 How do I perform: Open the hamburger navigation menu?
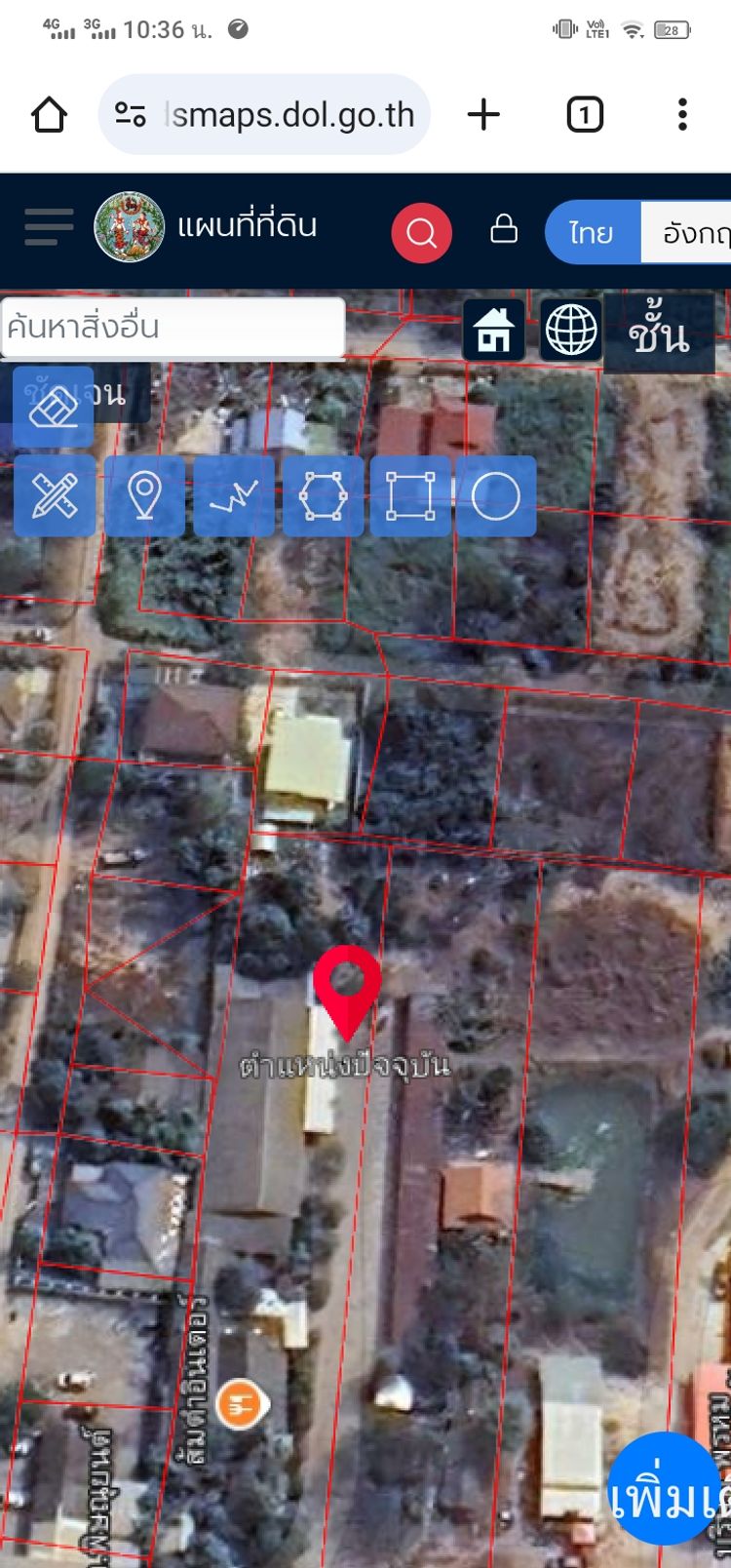(x=49, y=227)
